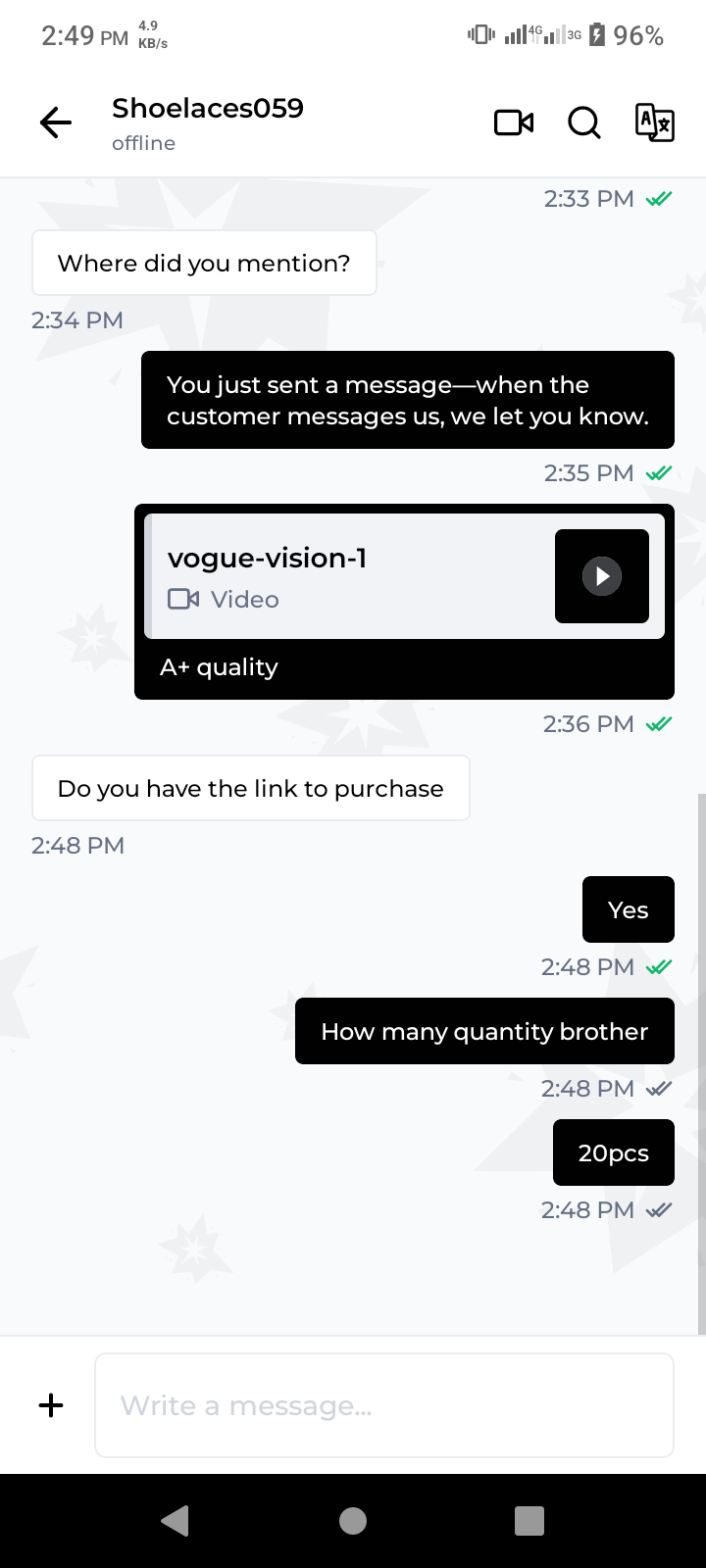Viewport: 706px width, 1568px height.
Task: Open Shoelaces059's profile from the header name
Action: [x=208, y=108]
